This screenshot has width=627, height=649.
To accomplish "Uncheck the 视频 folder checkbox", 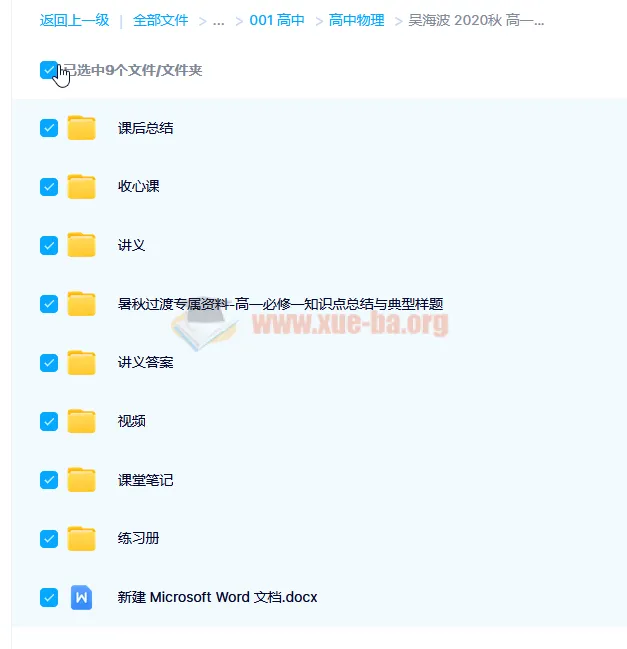I will point(49,421).
